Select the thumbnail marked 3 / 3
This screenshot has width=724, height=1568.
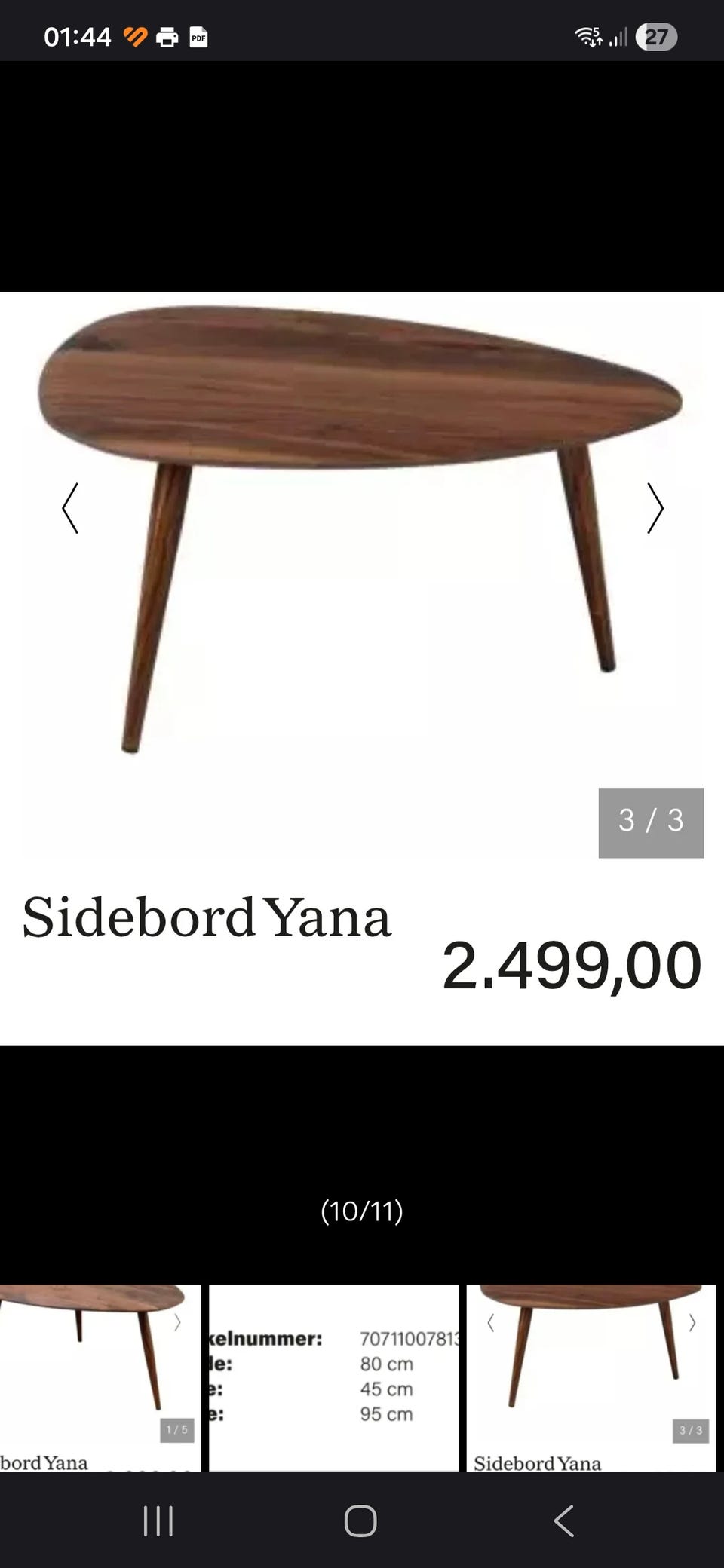591,1377
